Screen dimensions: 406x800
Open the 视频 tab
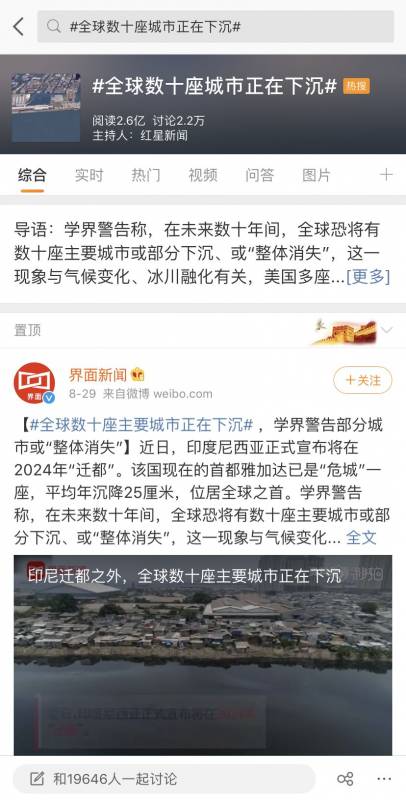[x=202, y=175]
